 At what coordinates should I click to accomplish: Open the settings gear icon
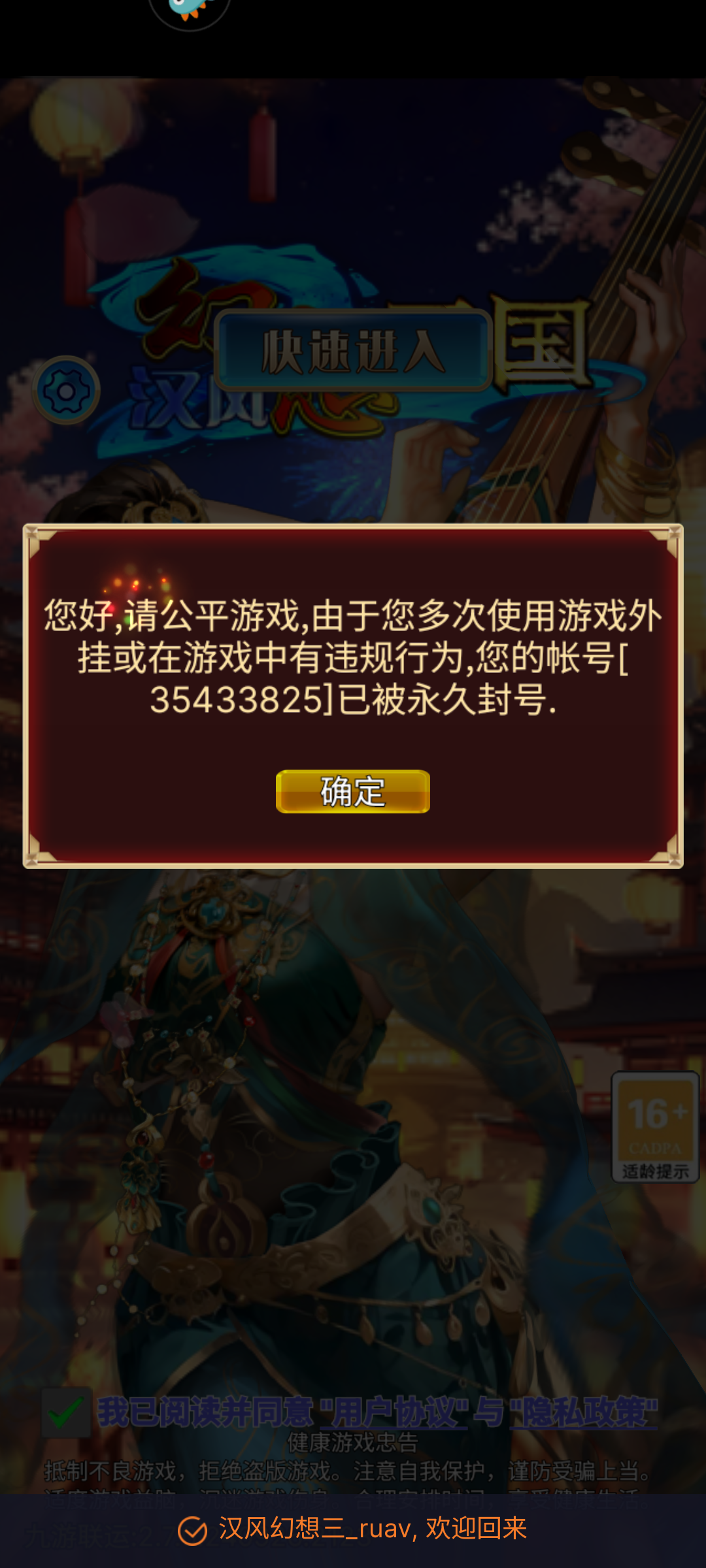tap(66, 391)
